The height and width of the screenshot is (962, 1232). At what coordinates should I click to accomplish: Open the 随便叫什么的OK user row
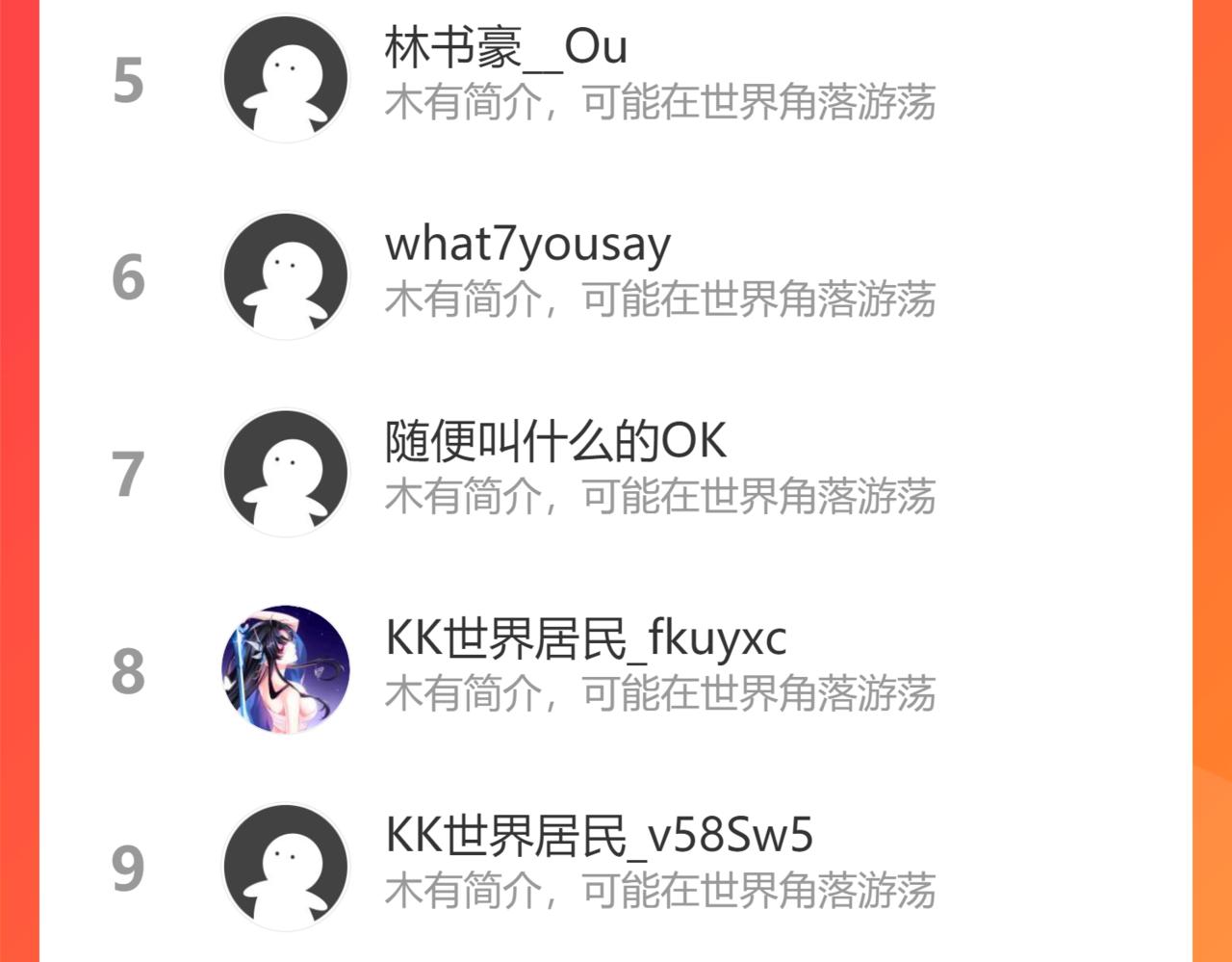[616, 474]
